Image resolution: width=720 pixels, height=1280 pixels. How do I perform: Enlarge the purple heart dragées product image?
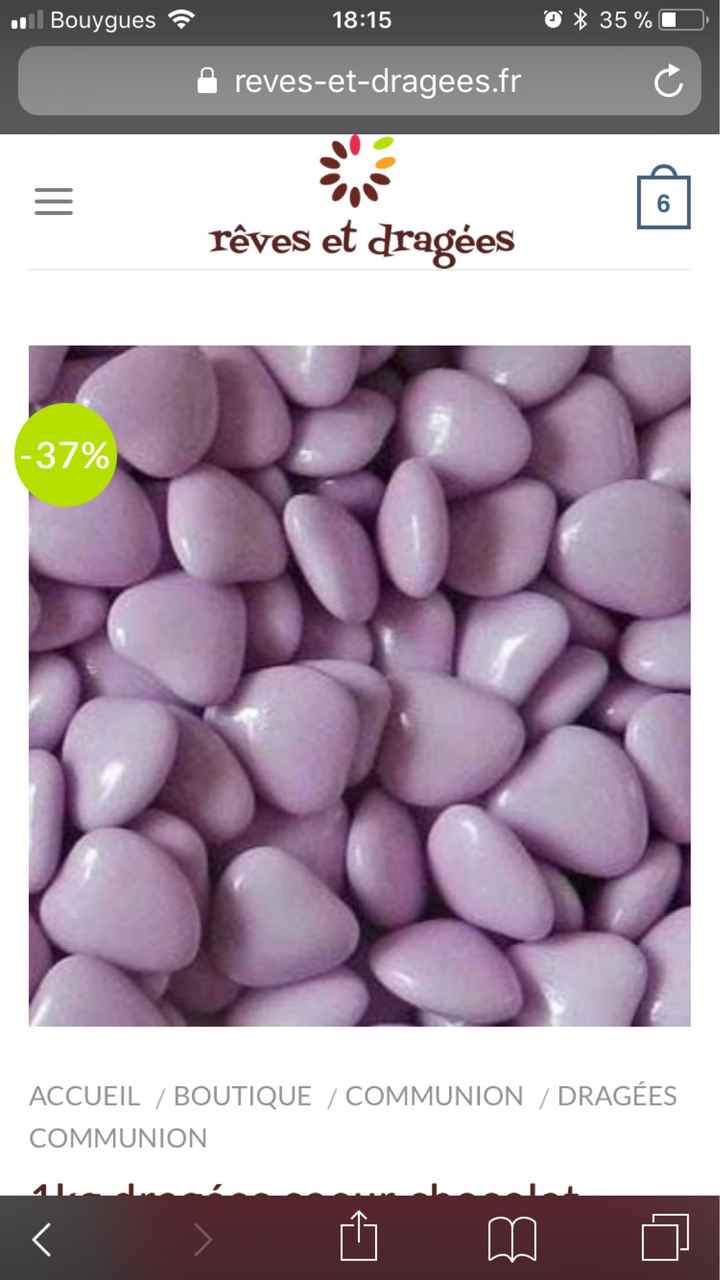360,685
